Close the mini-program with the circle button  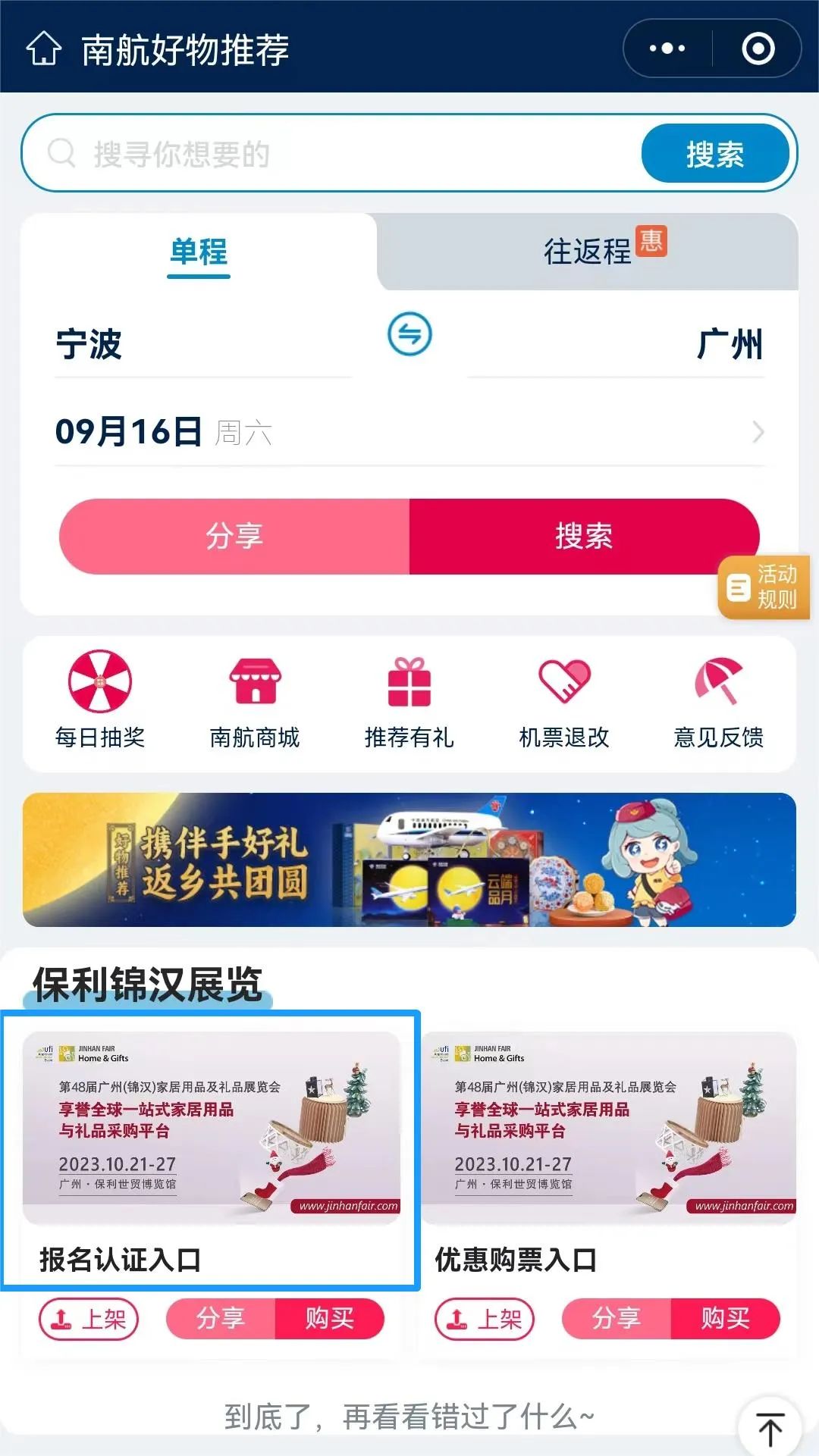pos(758,49)
